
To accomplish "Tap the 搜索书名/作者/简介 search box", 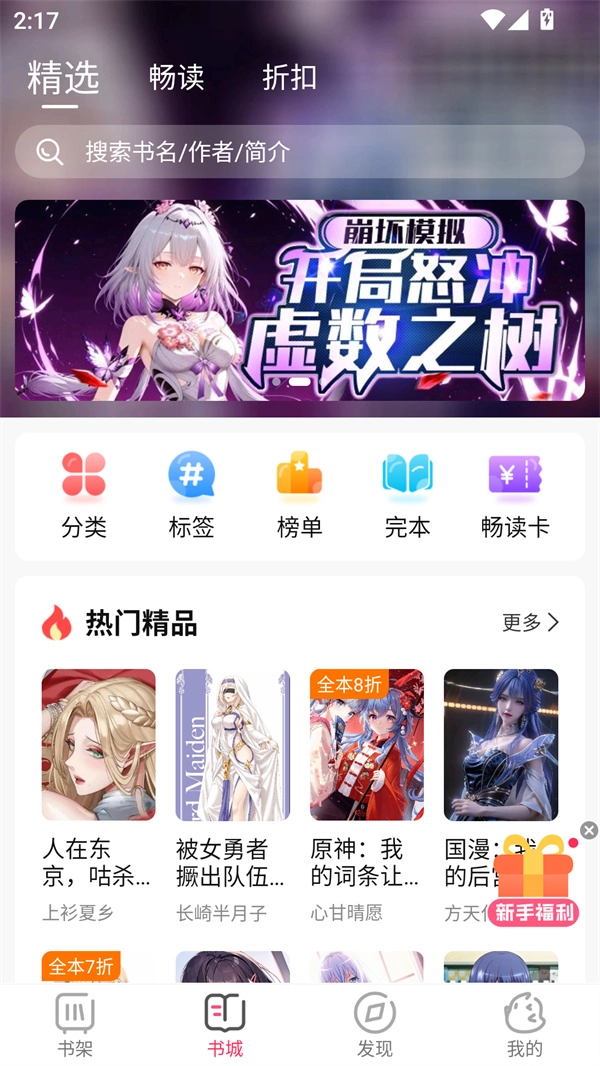I will point(300,152).
